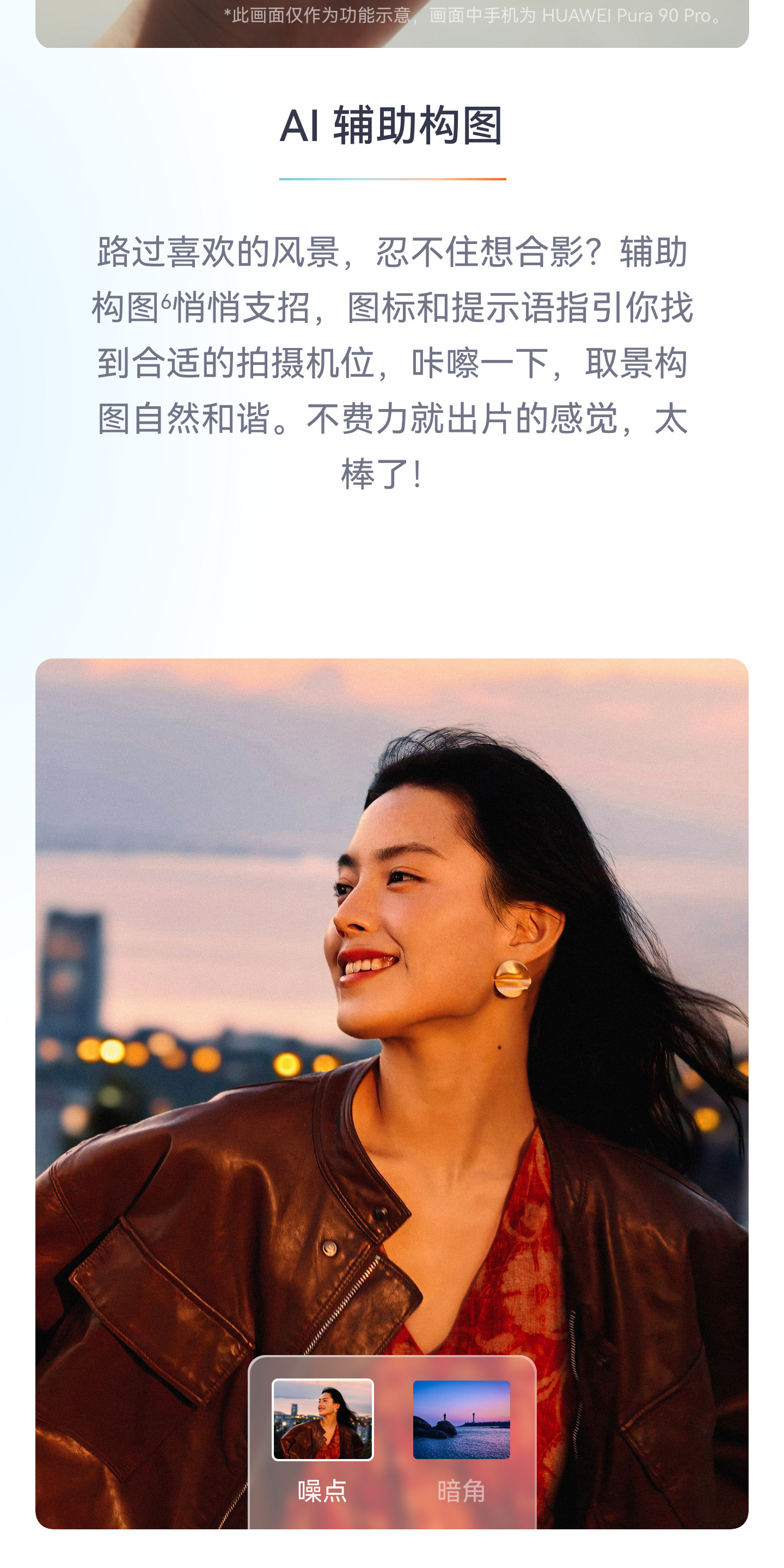Switch to the 暗角 effect thumbnail
Viewport: 784px width, 1568px height.
point(461,1419)
